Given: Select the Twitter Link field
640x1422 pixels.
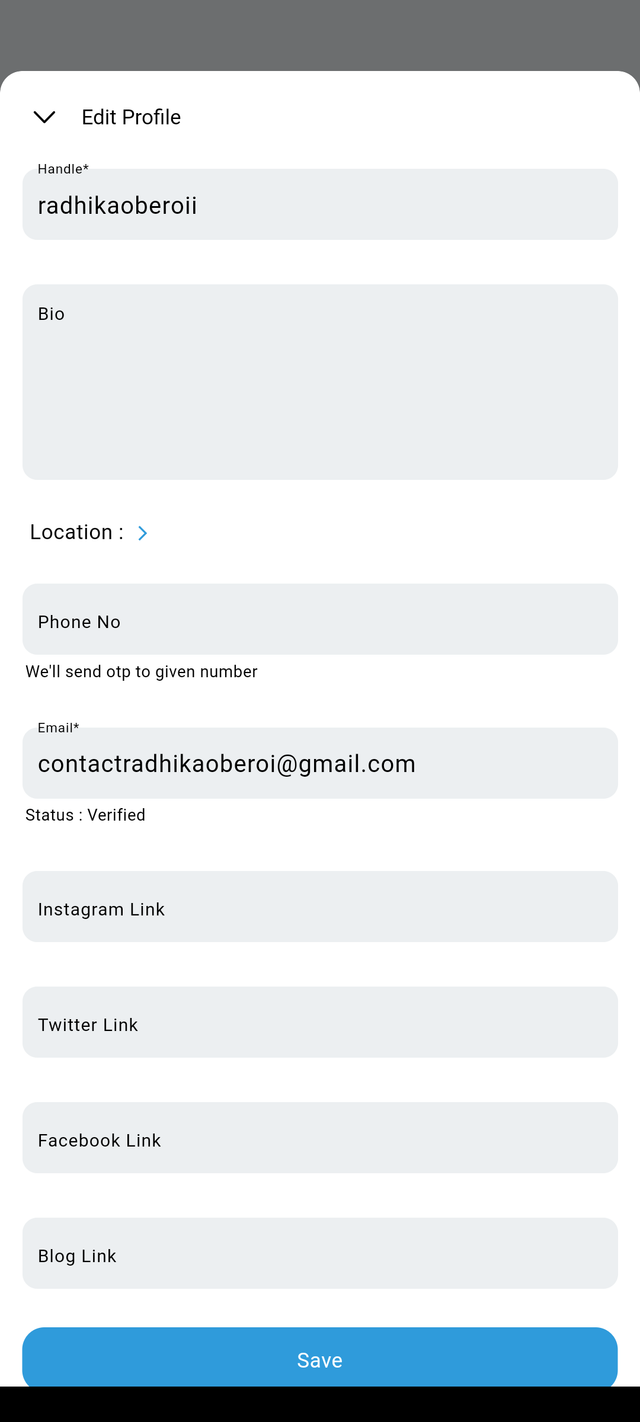Looking at the screenshot, I should pyautogui.click(x=320, y=1022).
